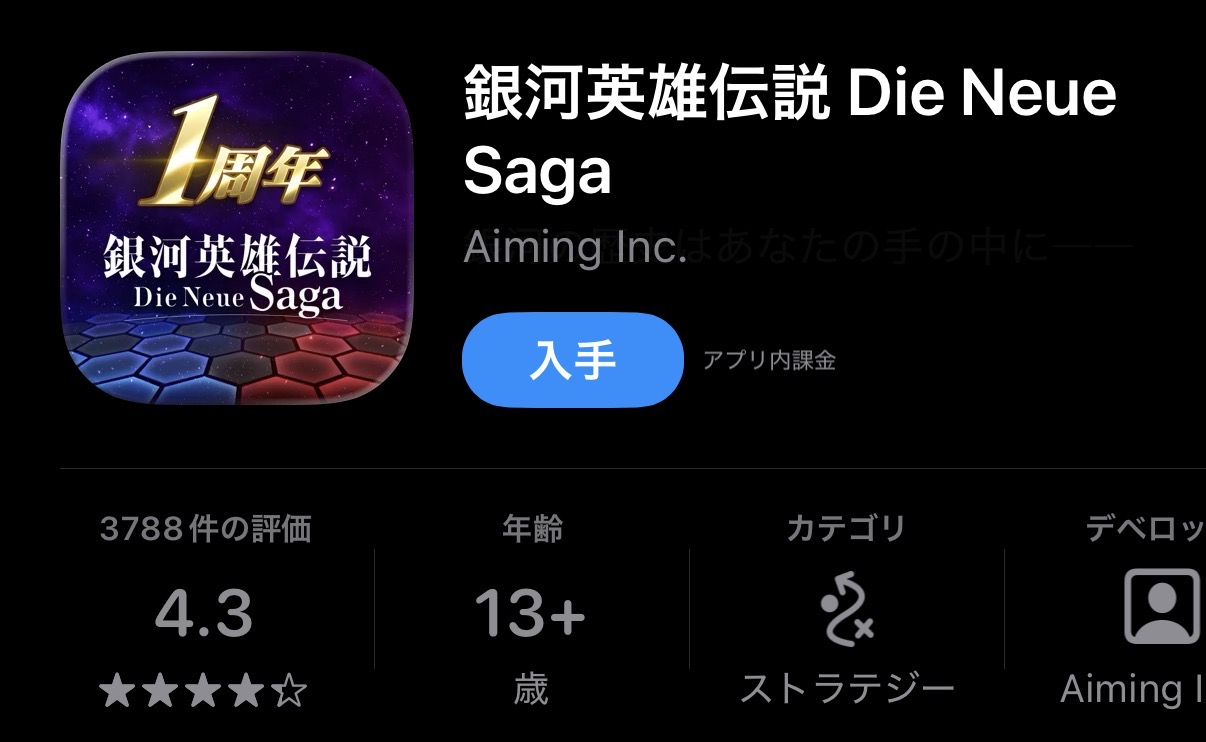The width and height of the screenshot is (1206, 742).
Task: Open the 3788件の評価 ratings section
Action: click(x=205, y=612)
